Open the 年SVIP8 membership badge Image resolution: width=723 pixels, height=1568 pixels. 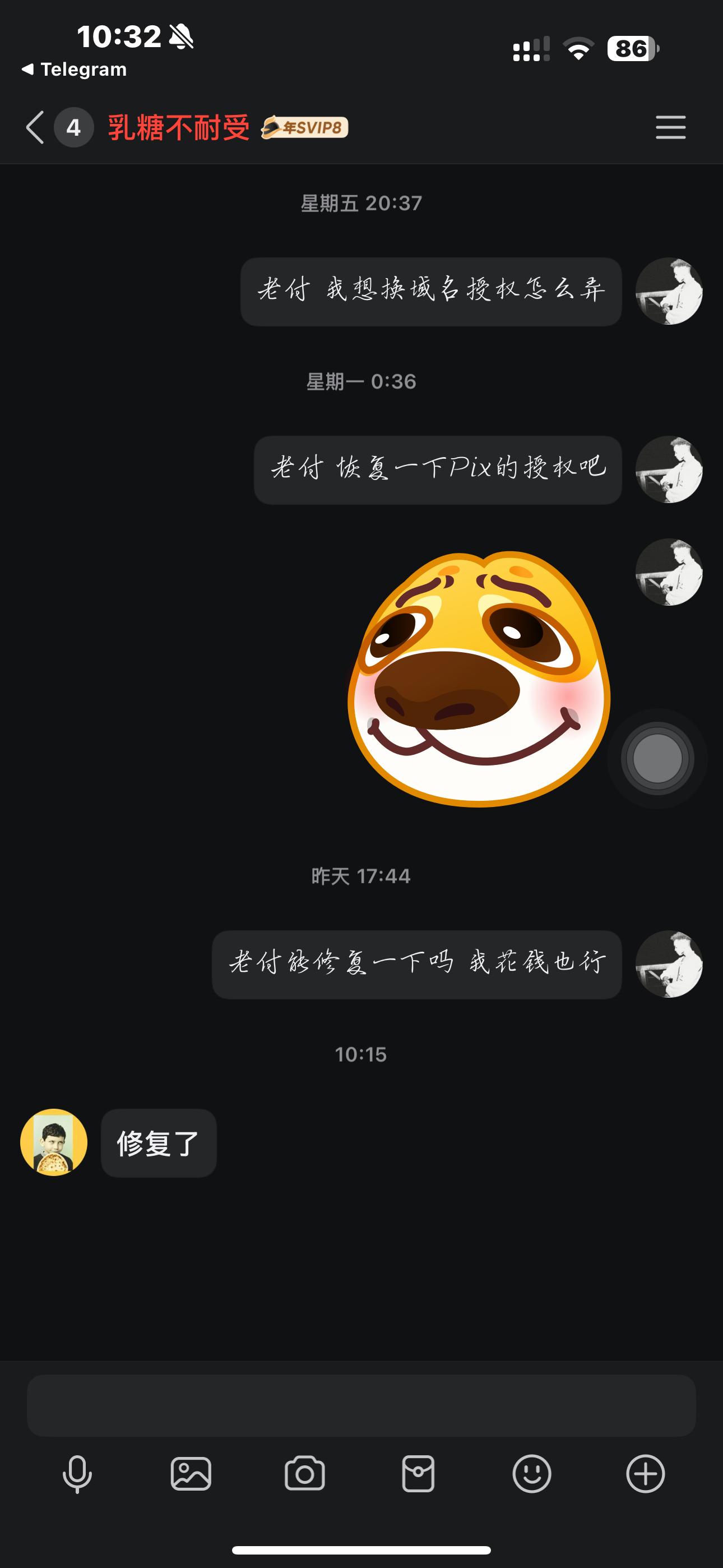coord(304,127)
